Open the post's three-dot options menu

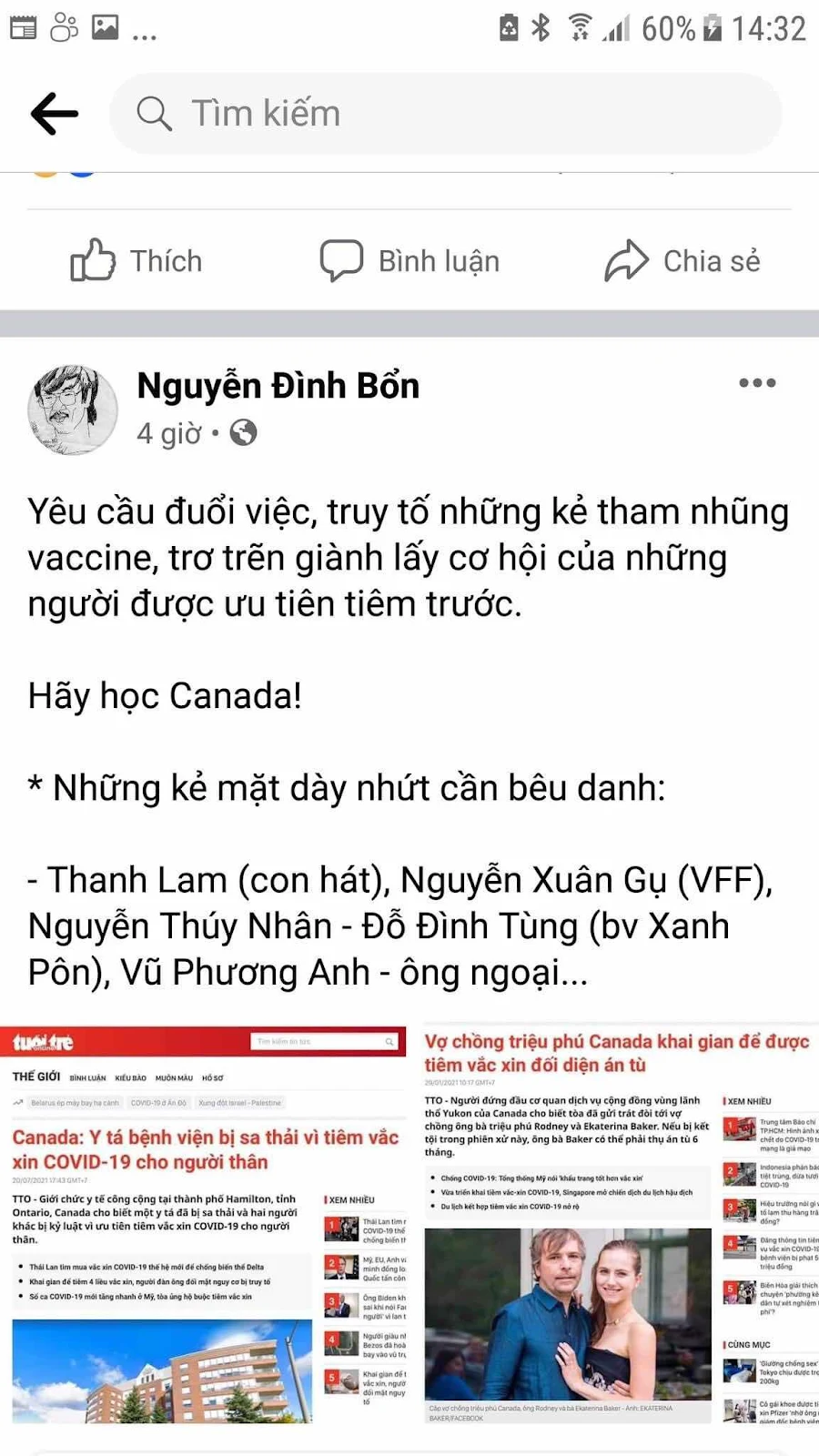[x=757, y=383]
